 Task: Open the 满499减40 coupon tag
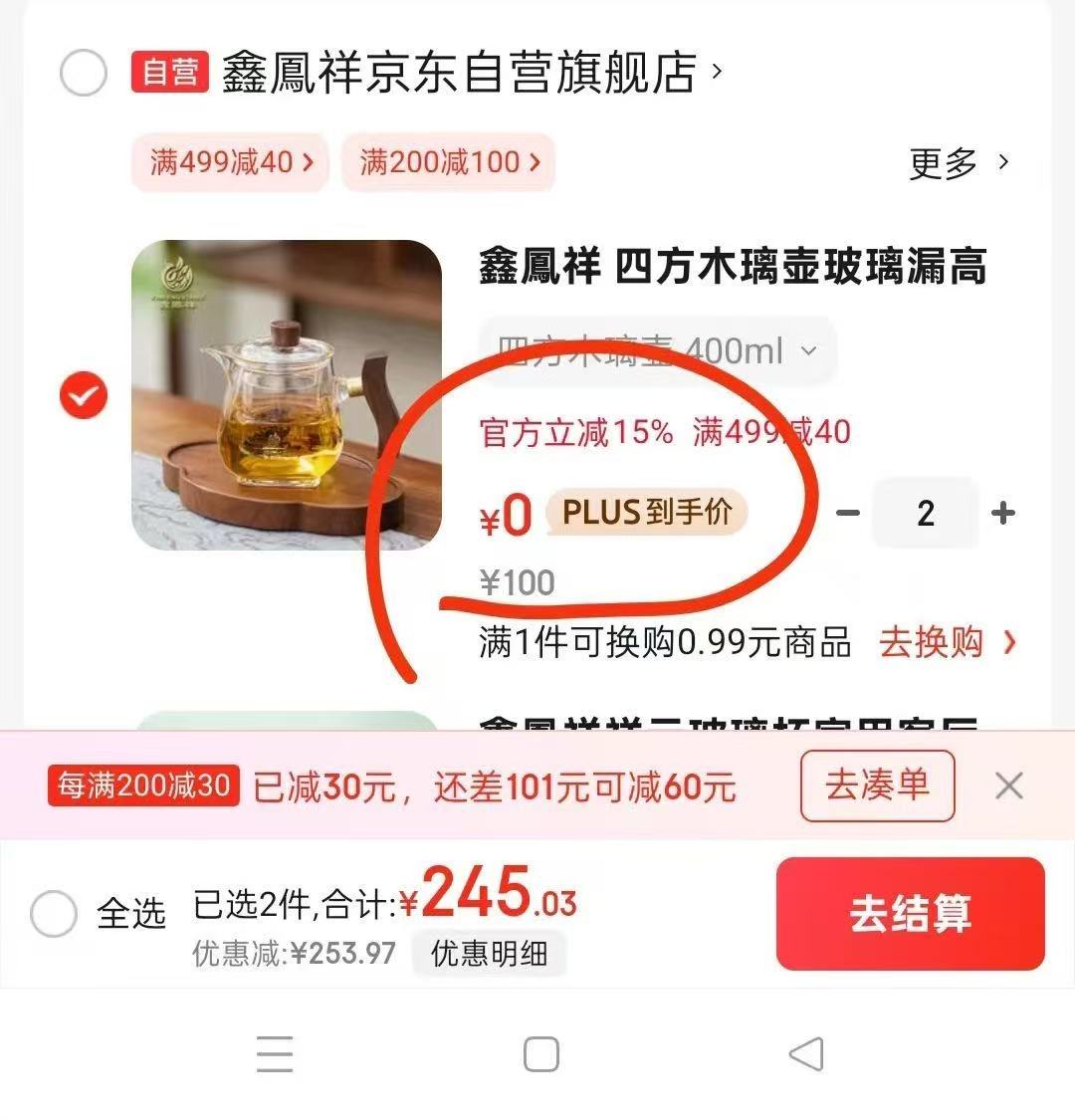coord(228,162)
